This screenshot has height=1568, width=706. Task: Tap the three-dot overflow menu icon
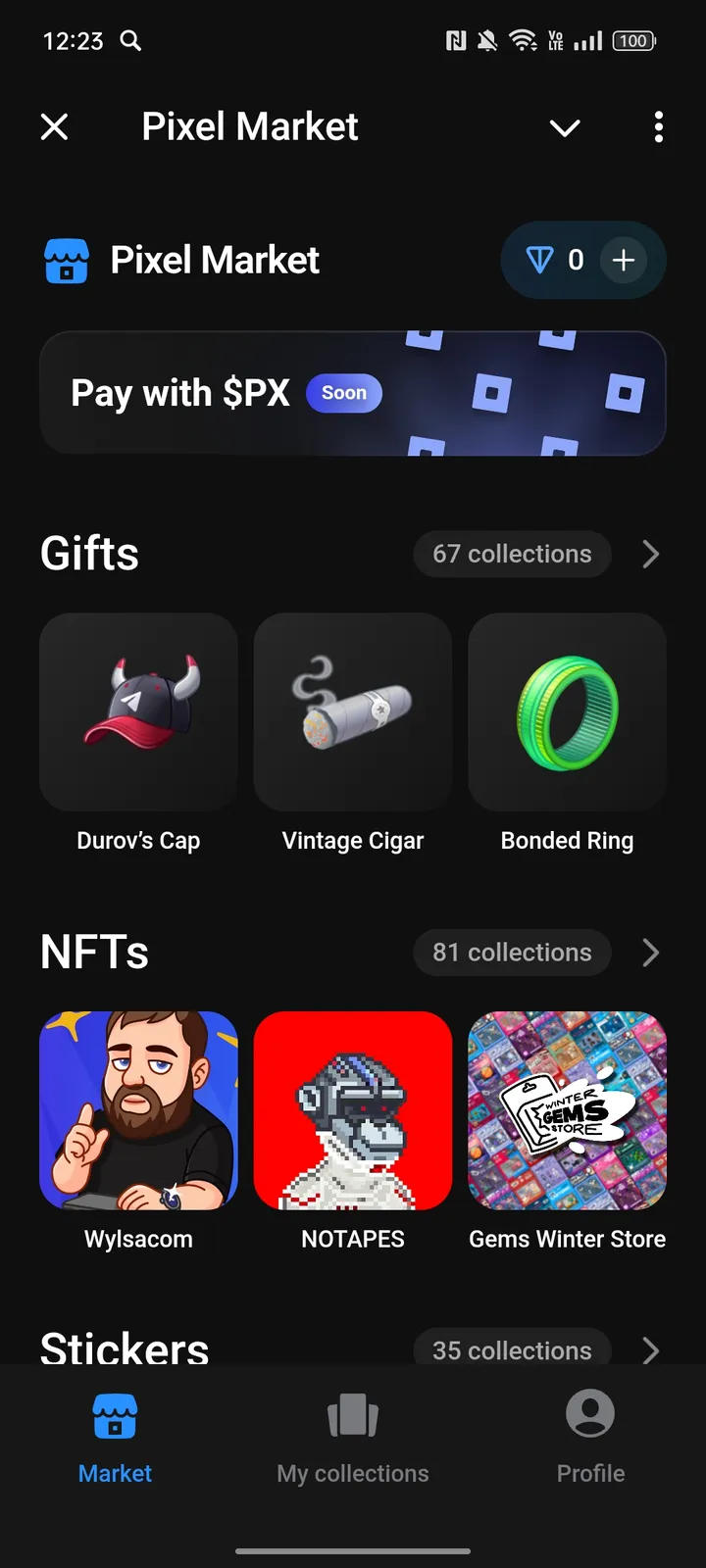click(x=658, y=127)
